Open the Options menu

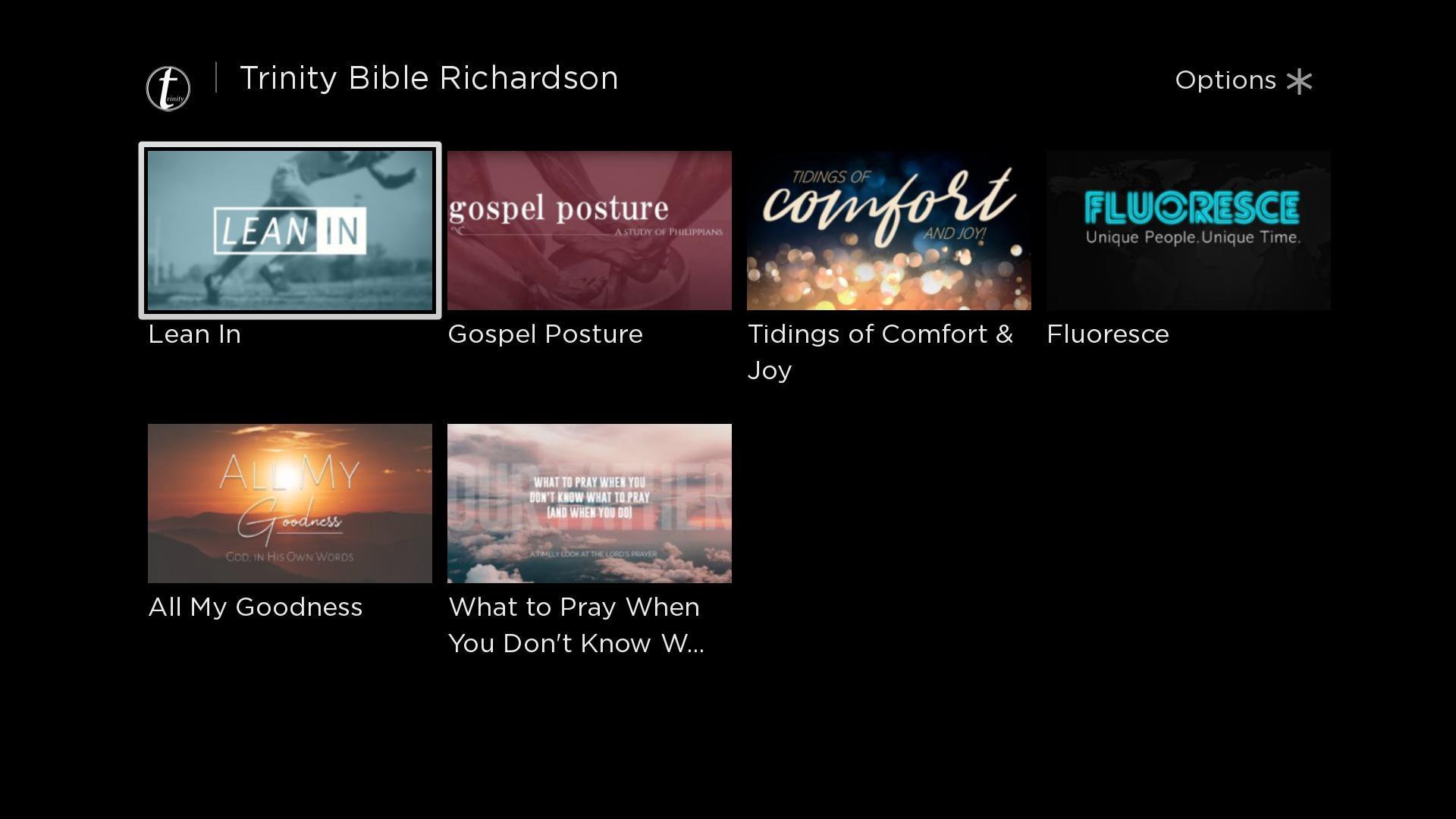(1243, 80)
